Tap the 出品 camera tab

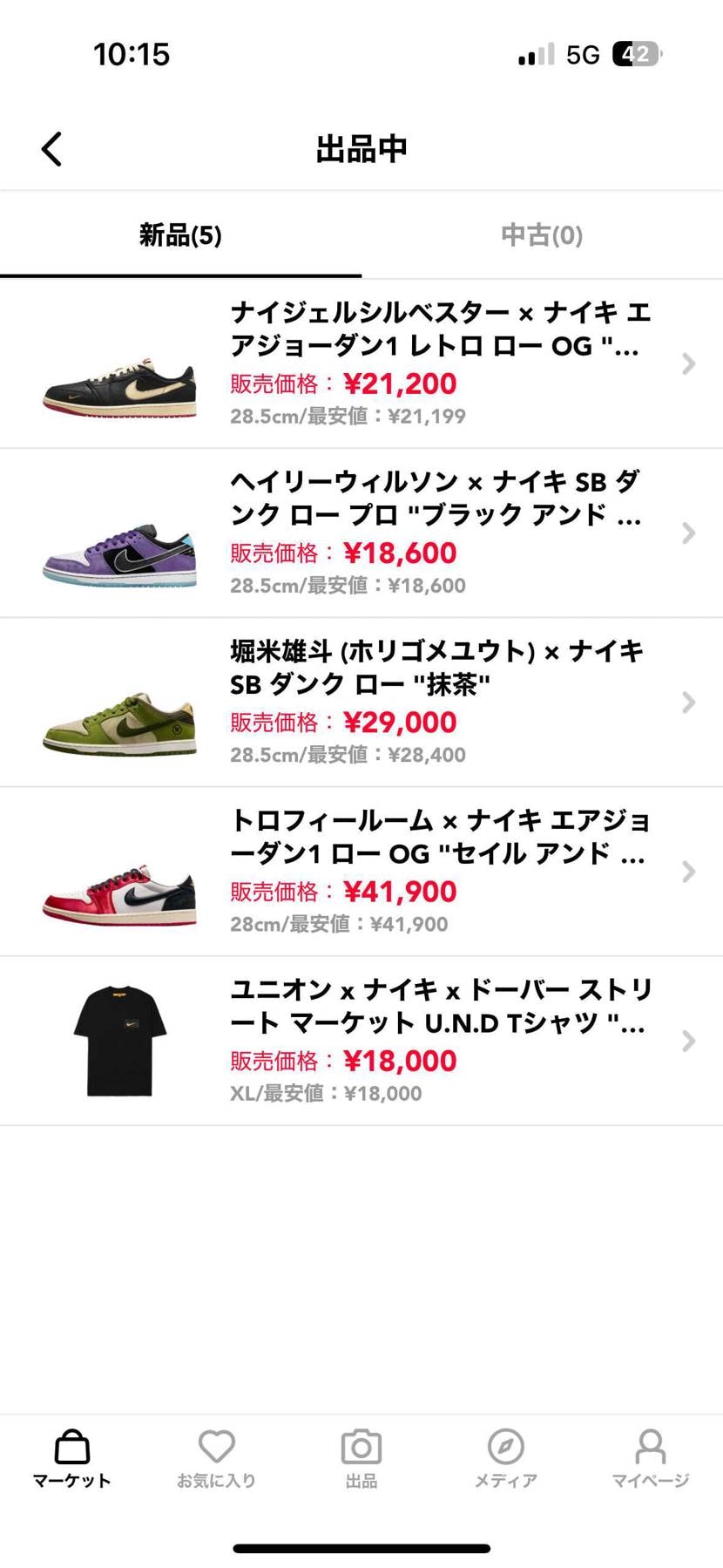361,1459
